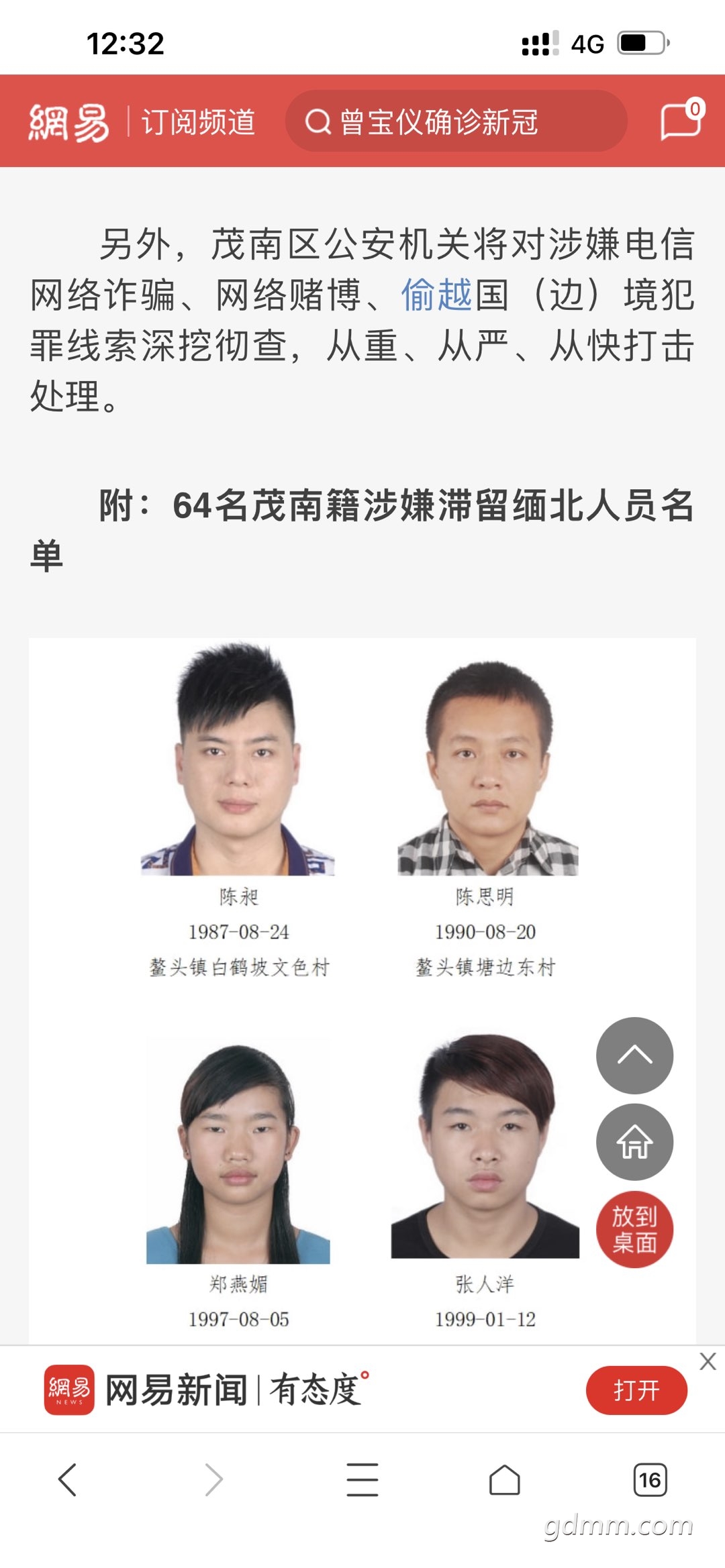Tap the 放到桌面 add-to-desktop button
The width and height of the screenshot is (725, 1568).
coord(634,1229)
